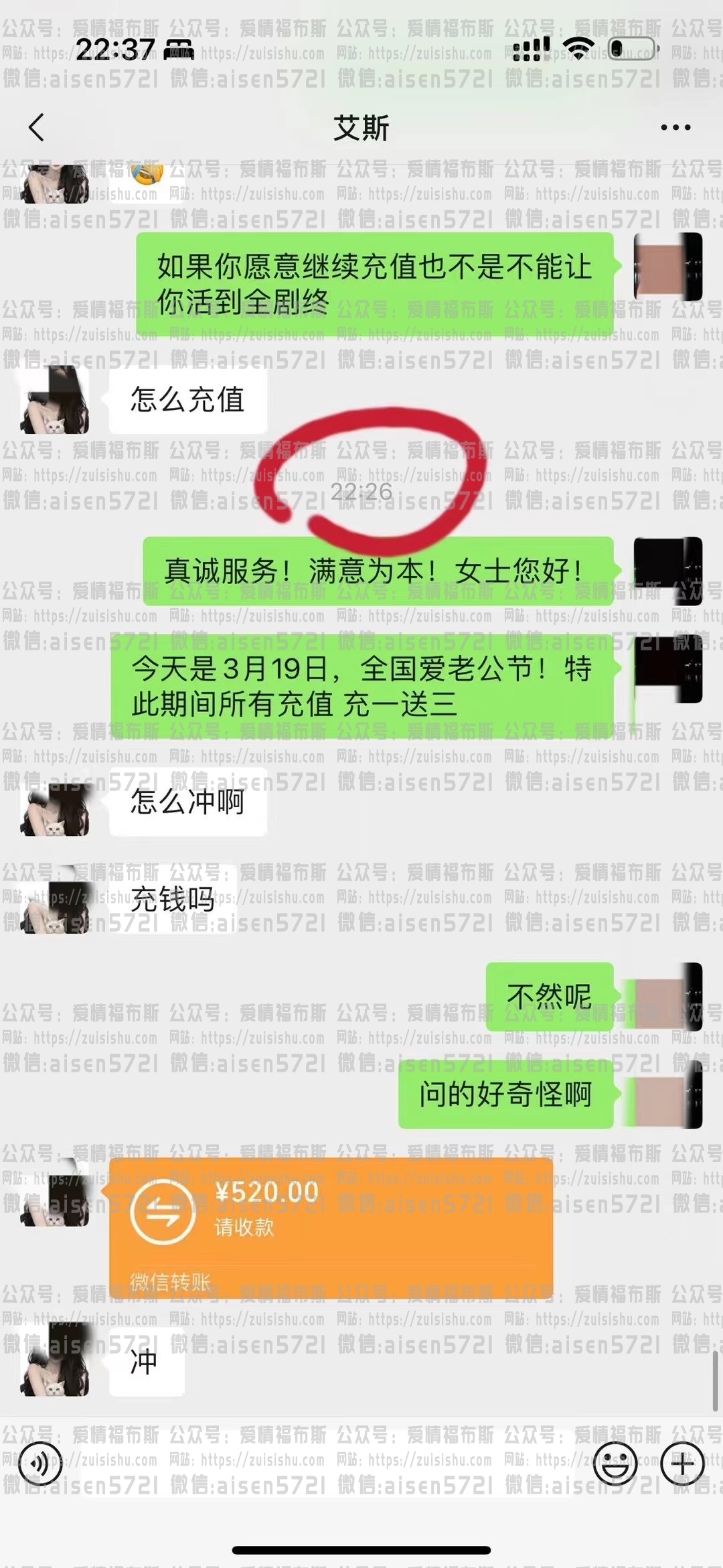Viewport: 723px width, 1568px height.
Task: Open the emoji sticker panel
Action: pos(615,1464)
